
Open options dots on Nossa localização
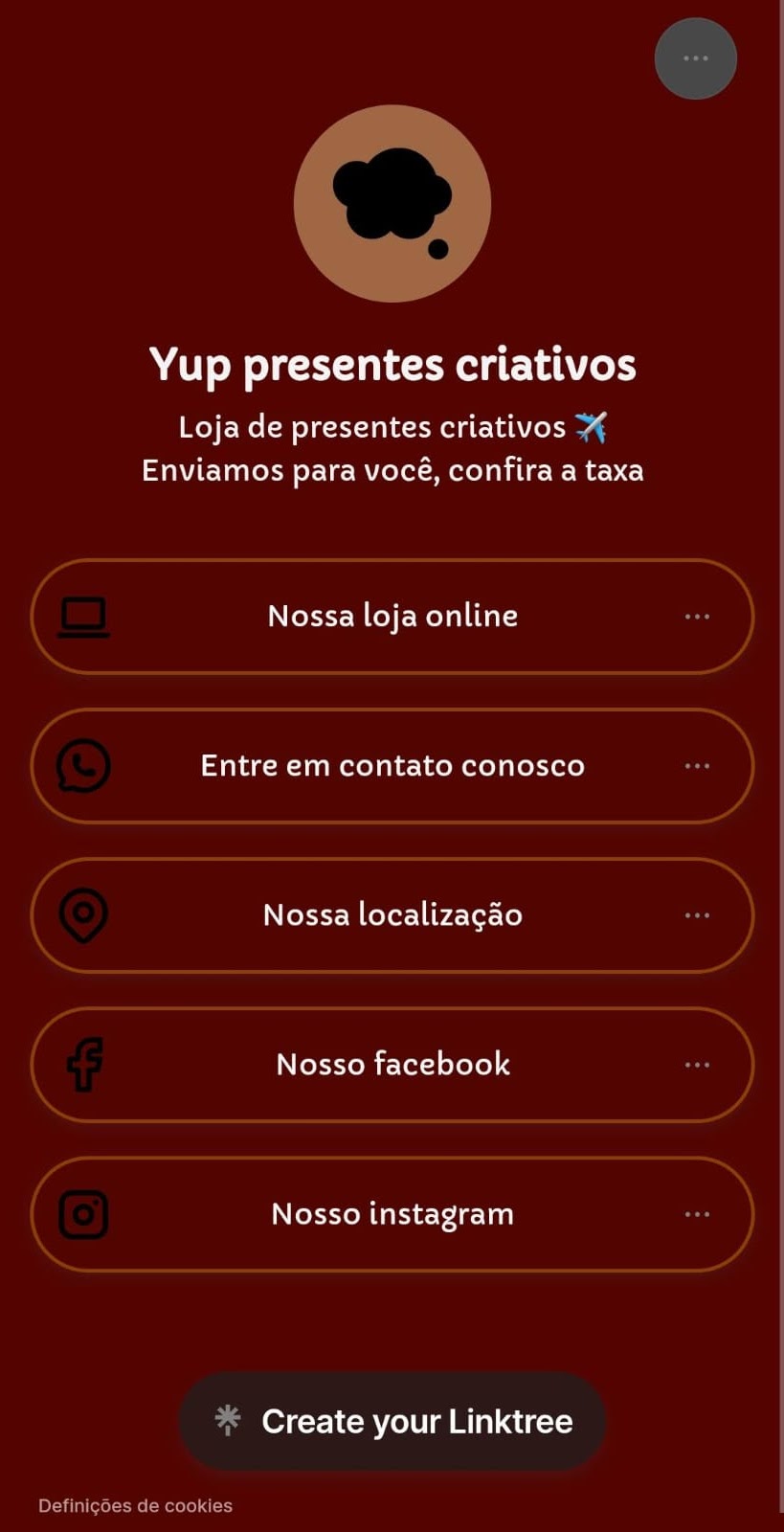697,915
